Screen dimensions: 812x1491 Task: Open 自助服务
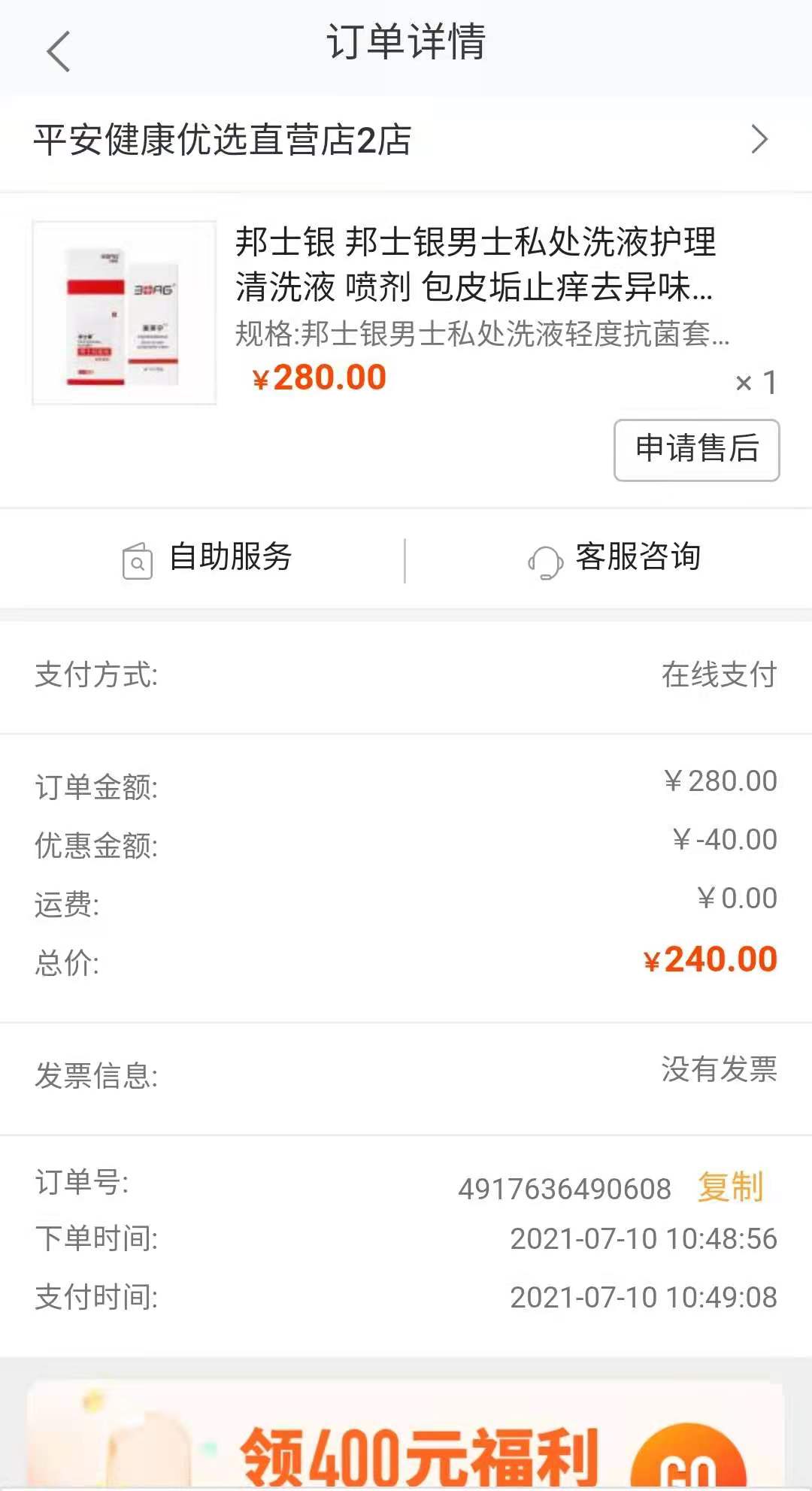coord(207,559)
